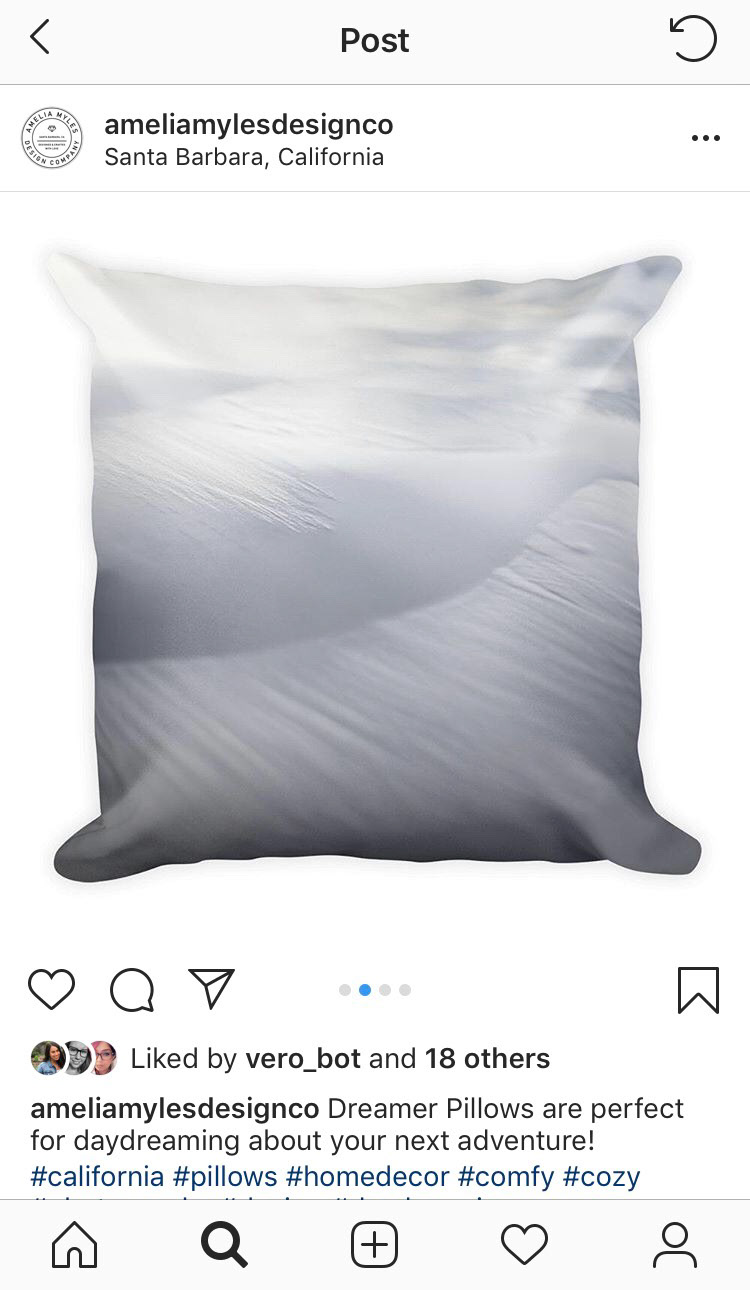This screenshot has width=750, height=1290.
Task: Open ameliamylesdesignco profile from post header
Action: (x=249, y=125)
